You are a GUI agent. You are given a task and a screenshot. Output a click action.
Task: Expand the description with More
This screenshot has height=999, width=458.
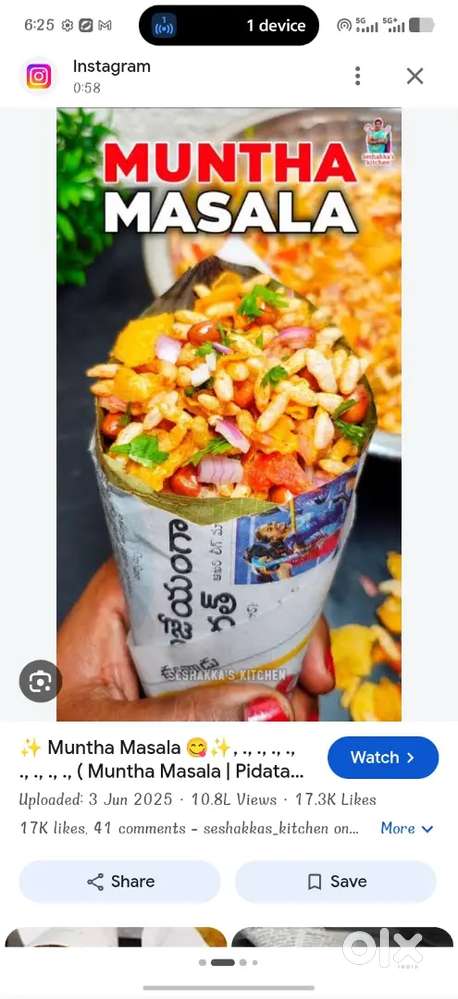coord(407,828)
